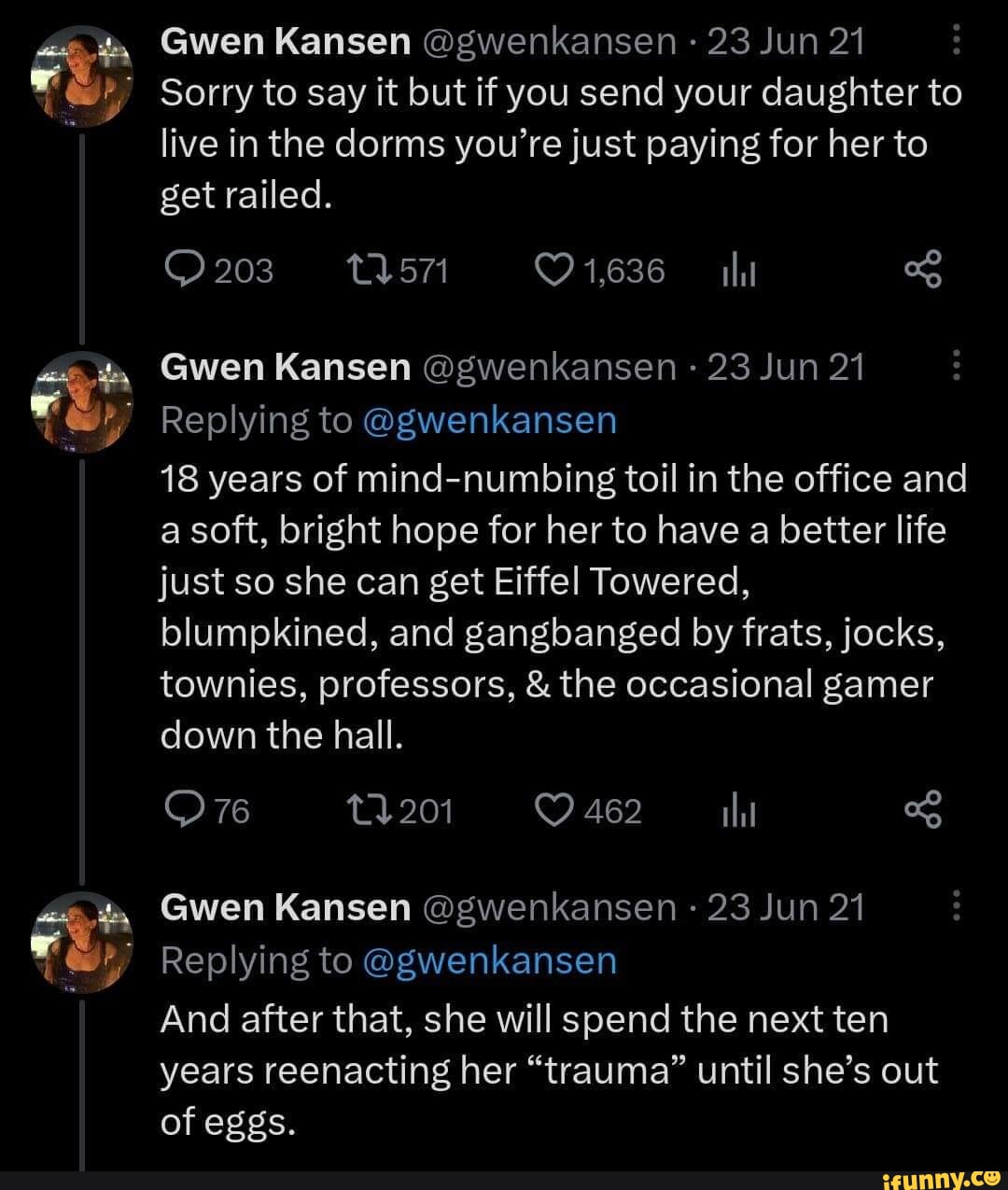The width and height of the screenshot is (1008, 1190).
Task: View analytics on the first tweet
Action: click(x=738, y=271)
